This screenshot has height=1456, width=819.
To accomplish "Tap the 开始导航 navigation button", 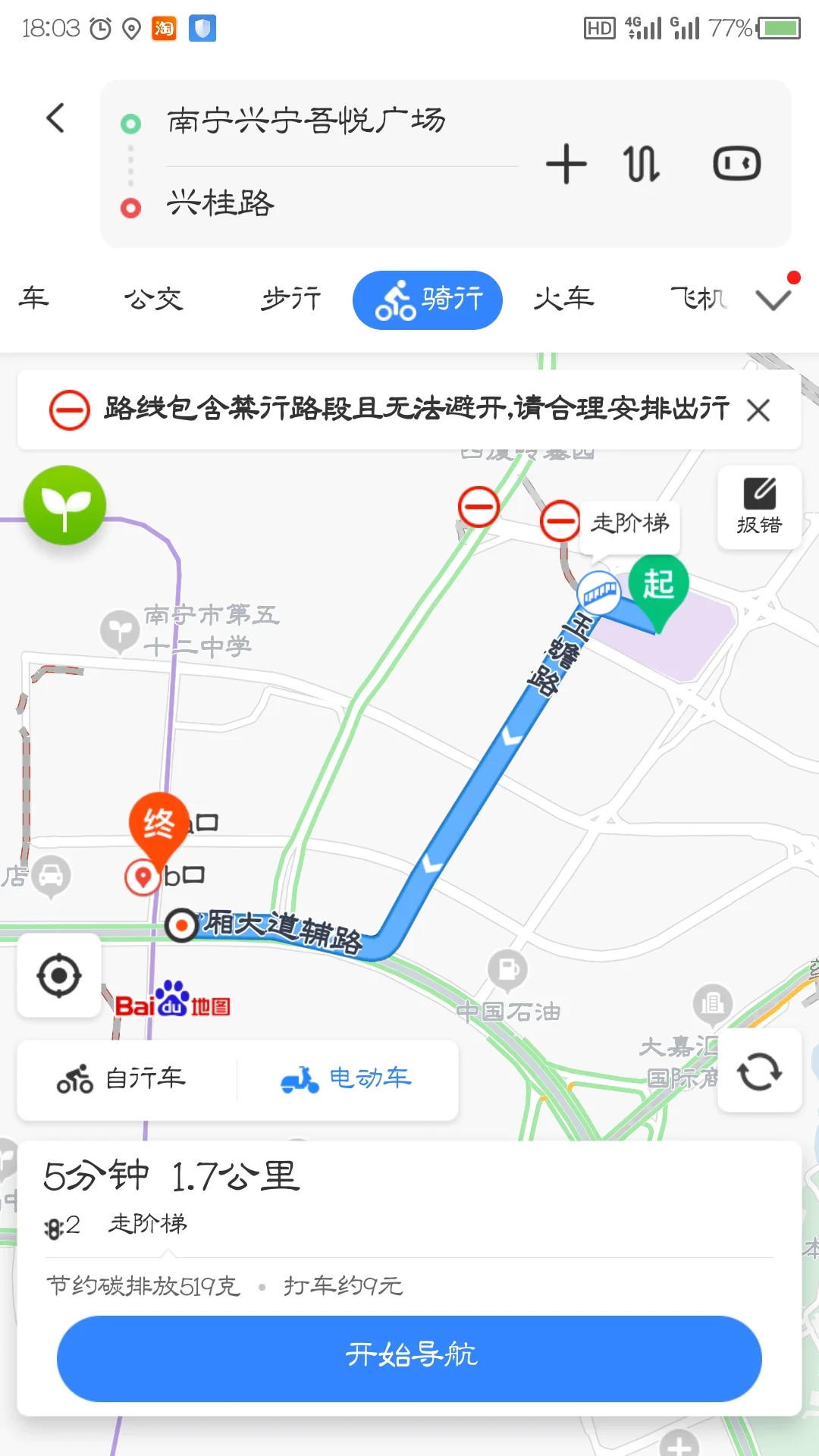I will tap(409, 1357).
